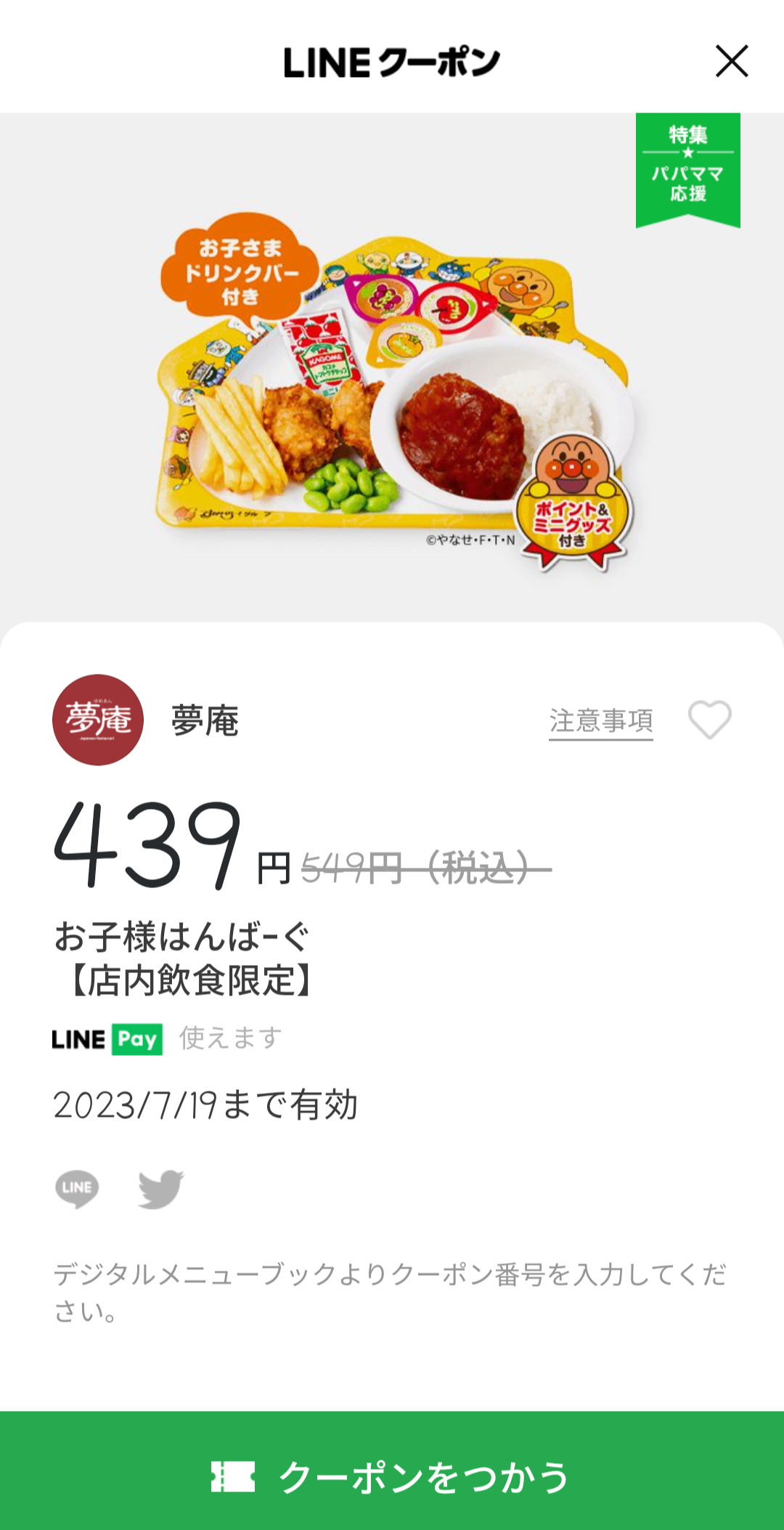
Task: Share the coupon on Twitter
Action: coord(160,1189)
